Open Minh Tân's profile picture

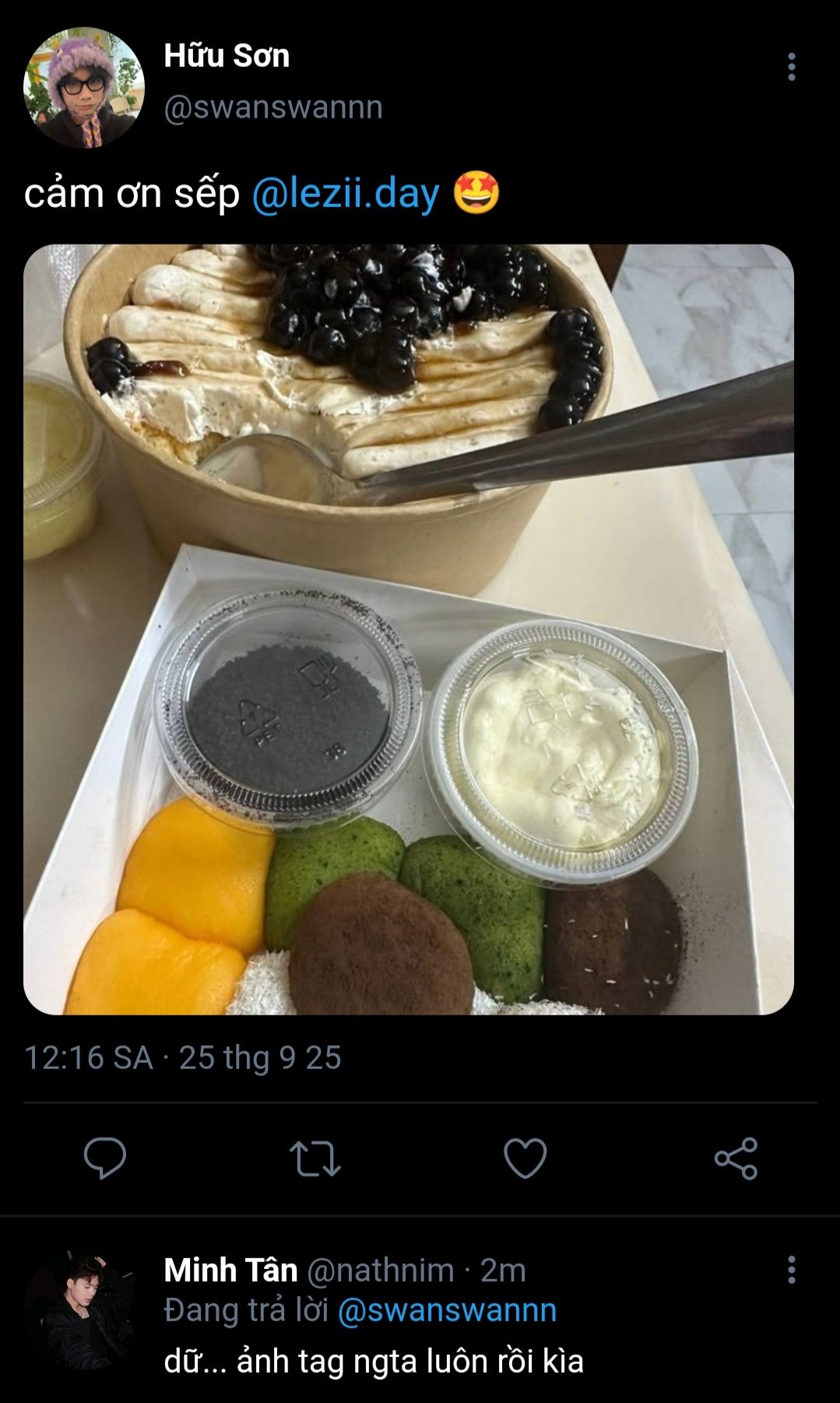click(79, 1310)
